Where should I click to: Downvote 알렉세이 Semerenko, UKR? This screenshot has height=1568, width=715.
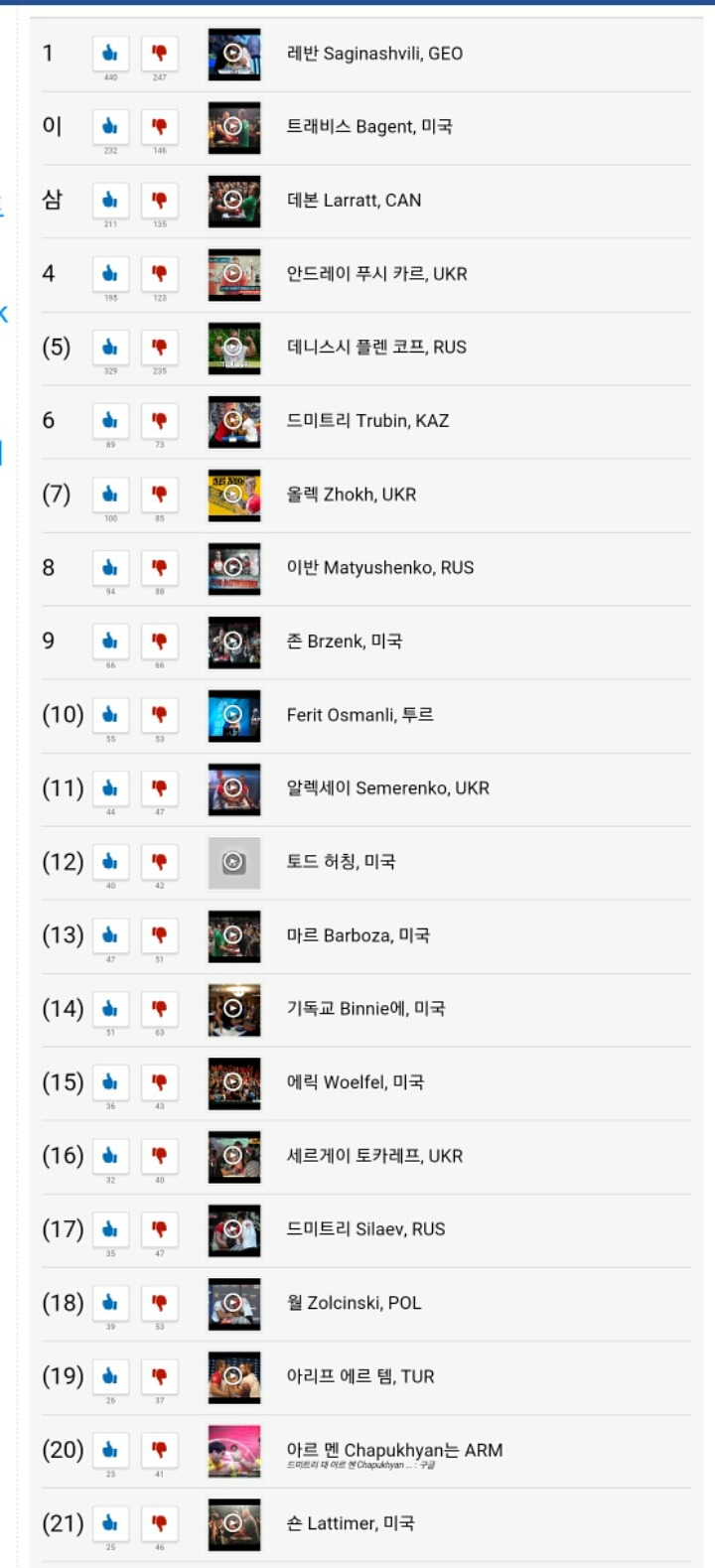click(159, 787)
